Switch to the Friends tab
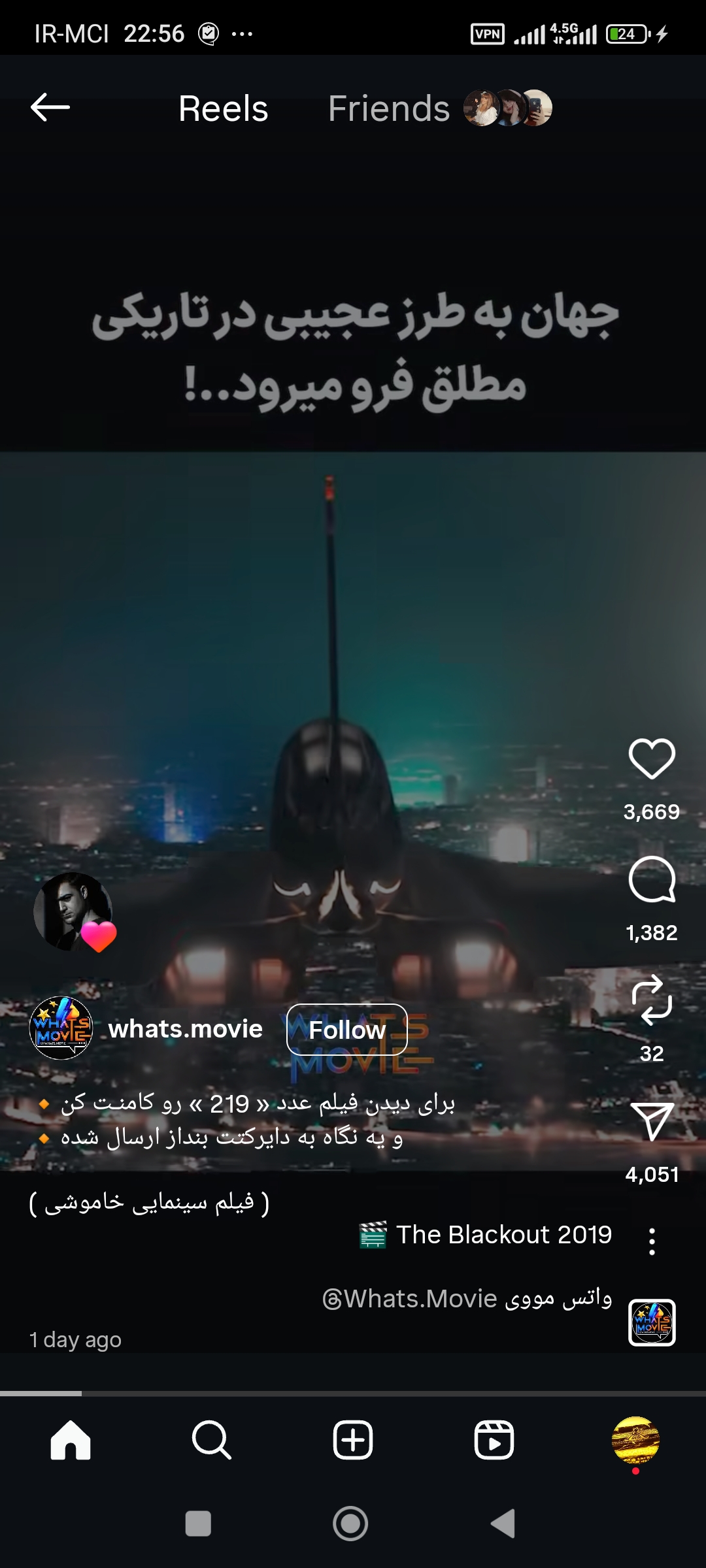This screenshot has width=706, height=1568. coord(389,108)
